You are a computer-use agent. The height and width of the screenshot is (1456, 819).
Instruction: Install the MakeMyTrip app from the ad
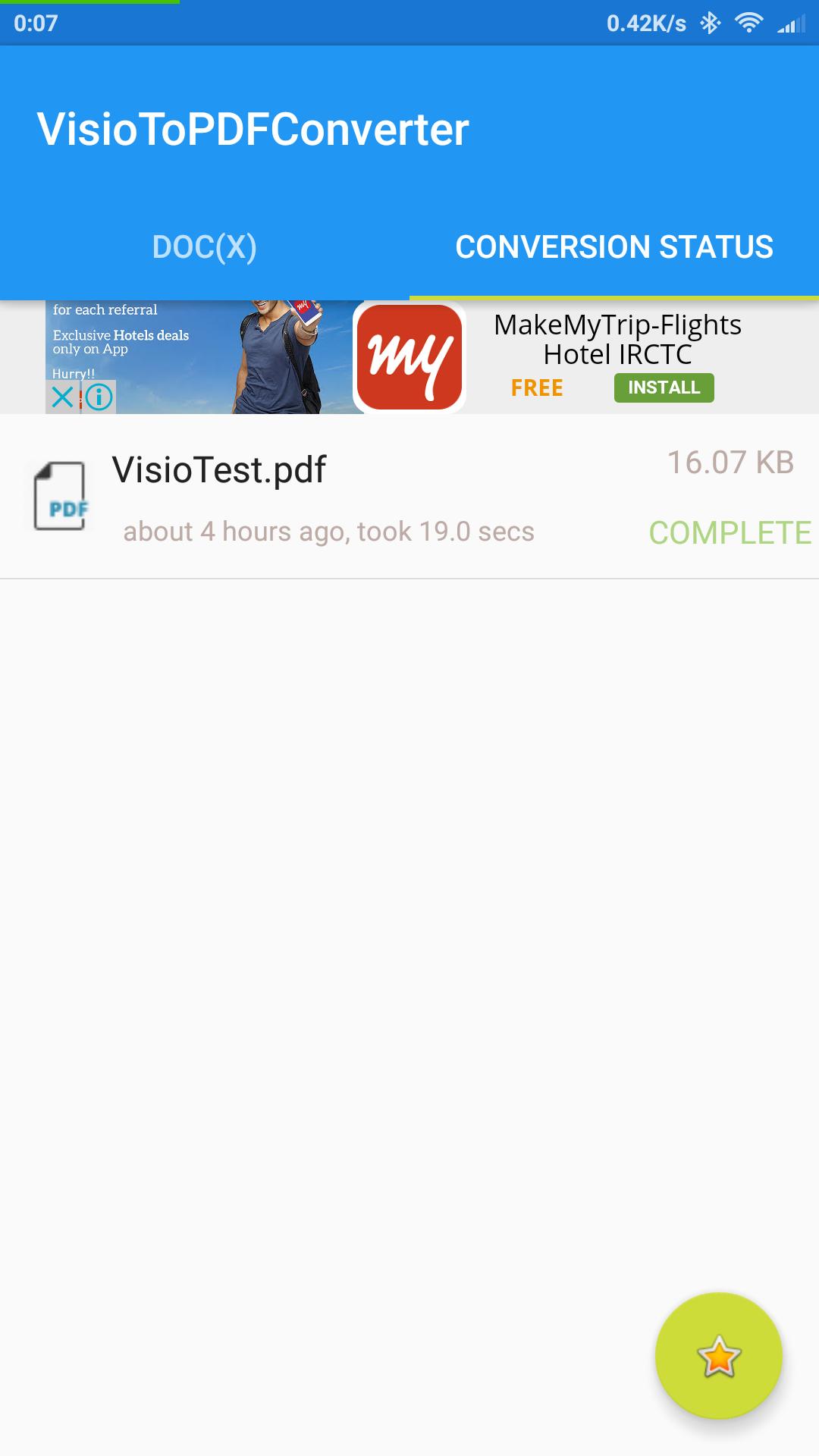tap(664, 388)
